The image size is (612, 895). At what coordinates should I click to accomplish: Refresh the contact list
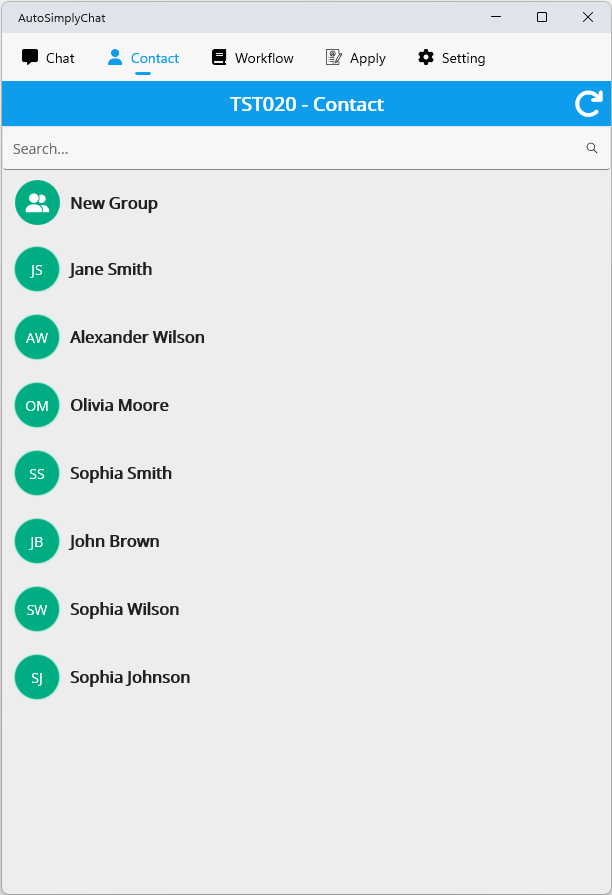(x=589, y=104)
